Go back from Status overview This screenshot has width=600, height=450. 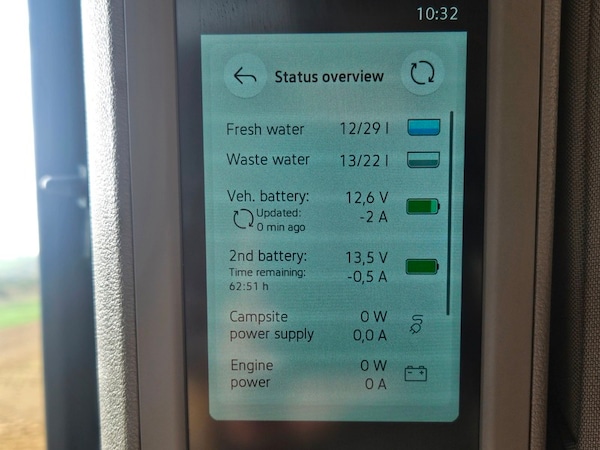coord(245,76)
